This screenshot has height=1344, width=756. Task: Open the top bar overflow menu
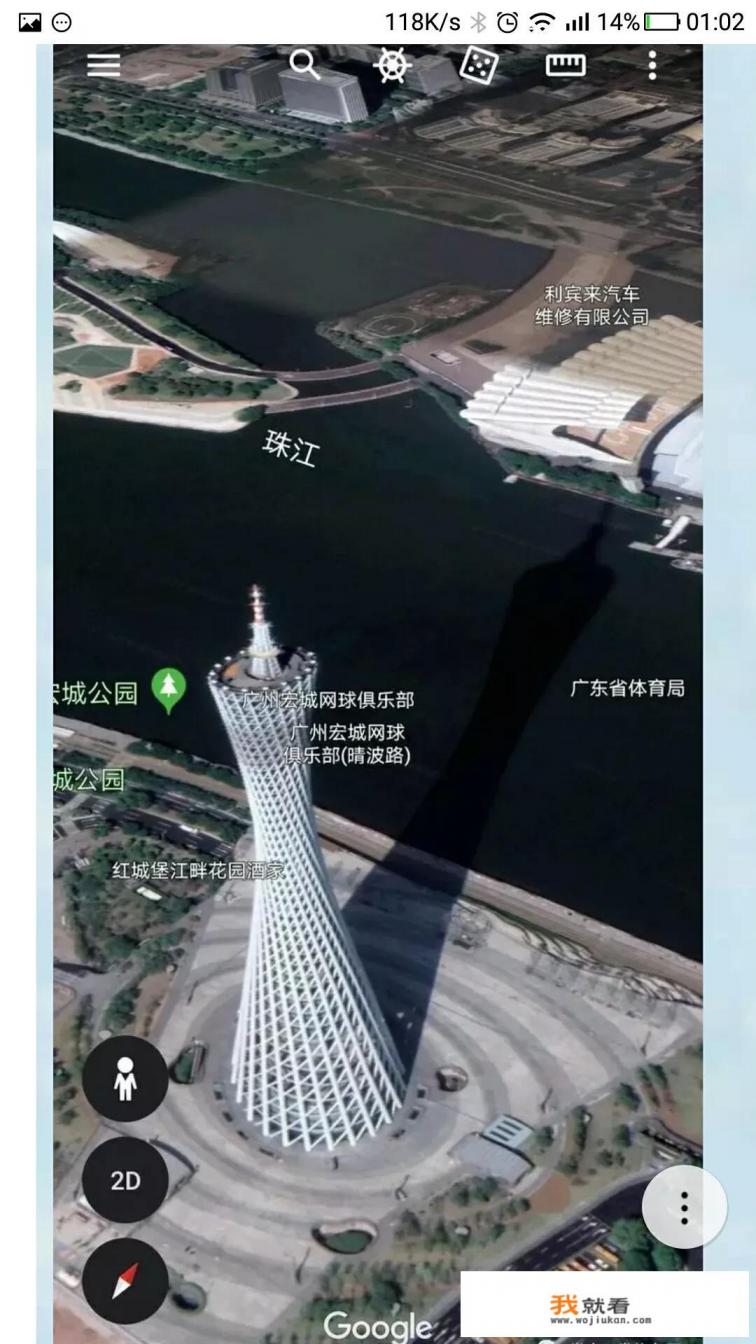(x=652, y=65)
